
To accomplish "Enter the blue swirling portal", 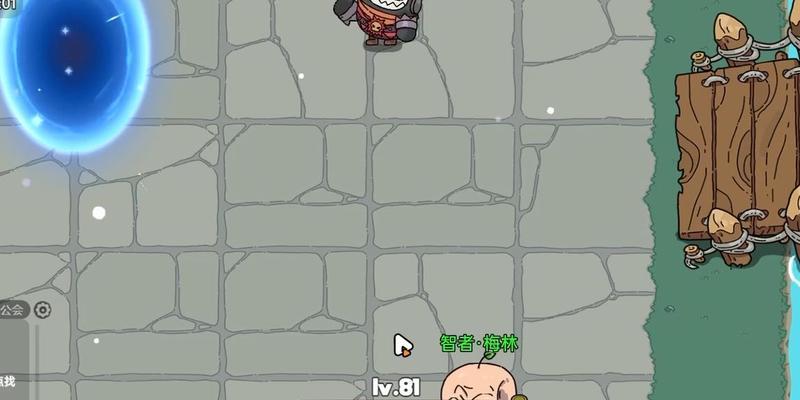I will (x=73, y=72).
